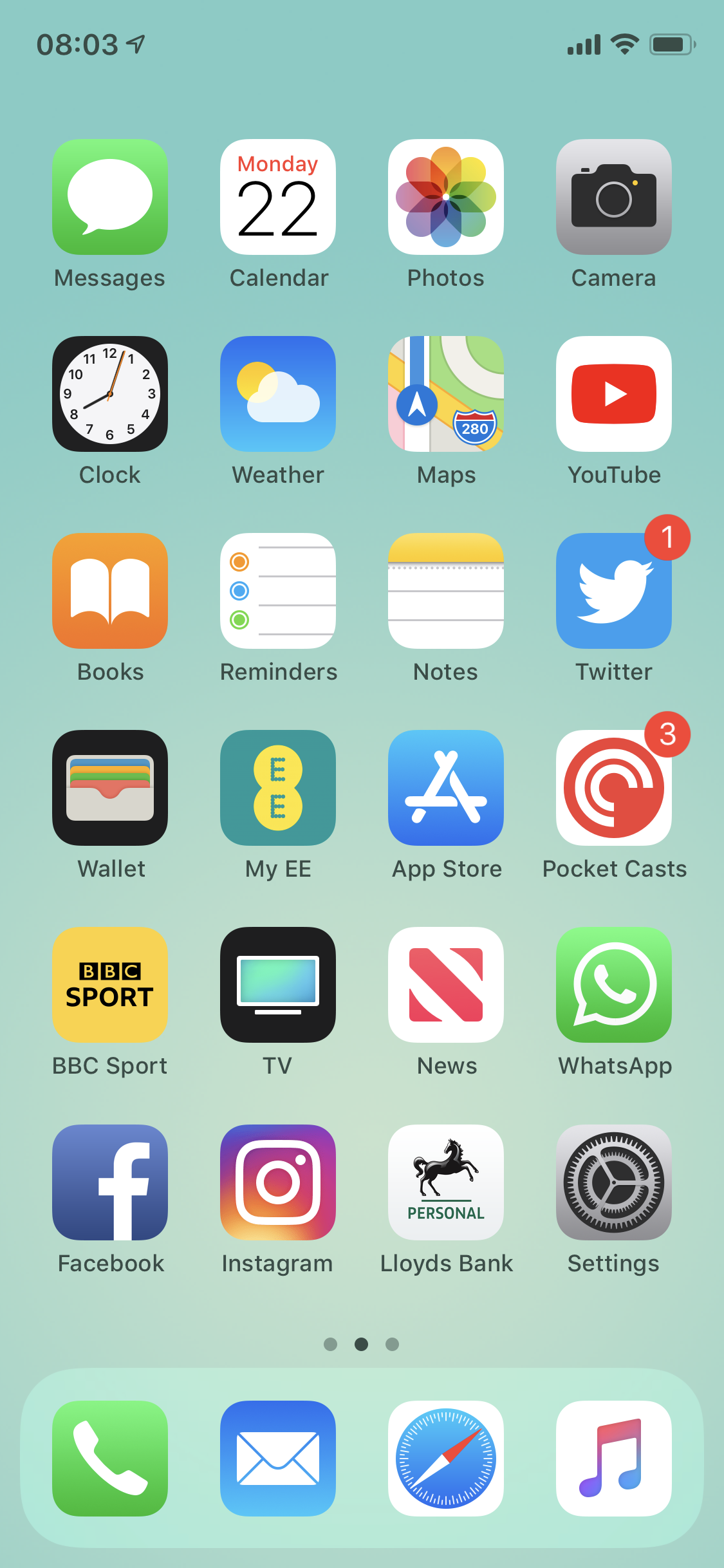The image size is (724, 1568).
Task: Launch YouTube
Action: [x=614, y=394]
